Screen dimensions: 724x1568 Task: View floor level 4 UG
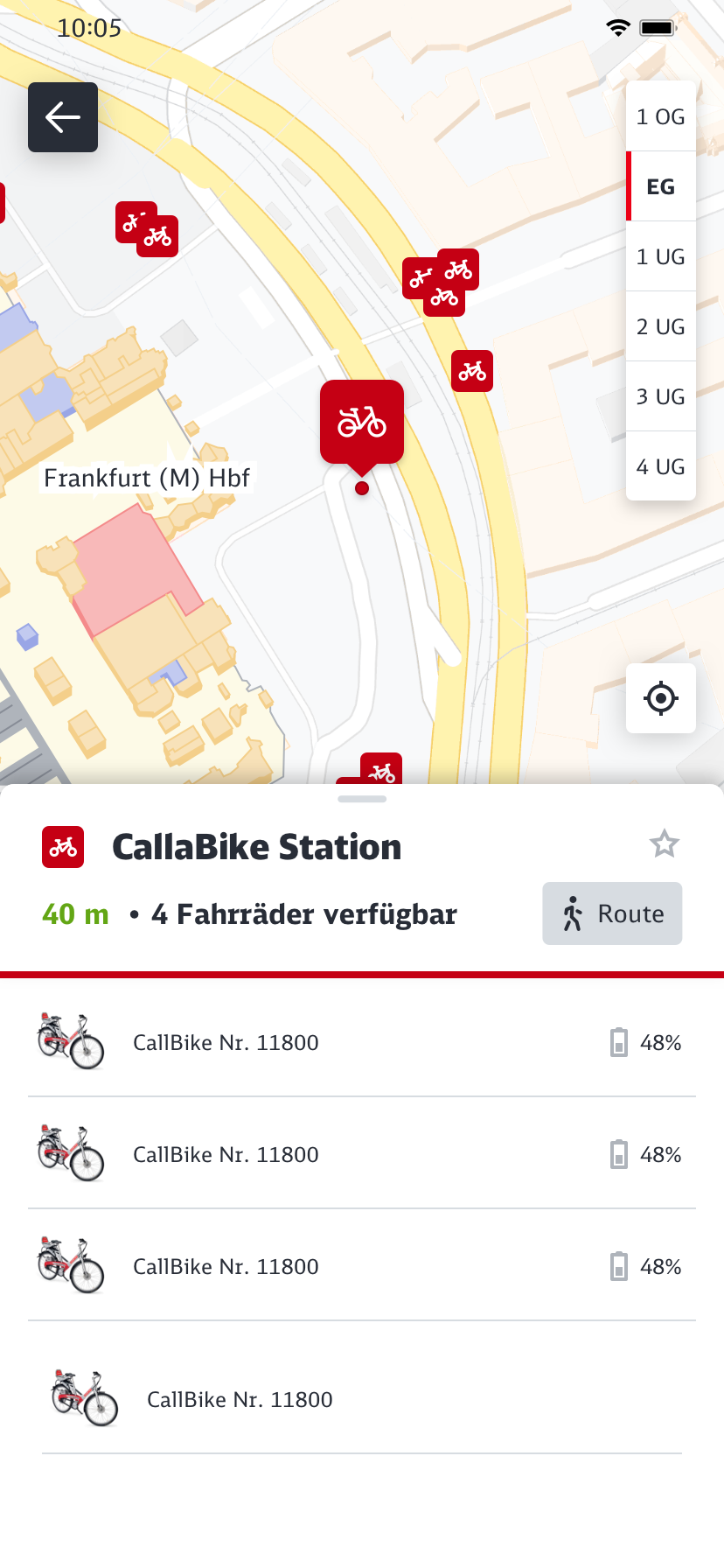[660, 466]
